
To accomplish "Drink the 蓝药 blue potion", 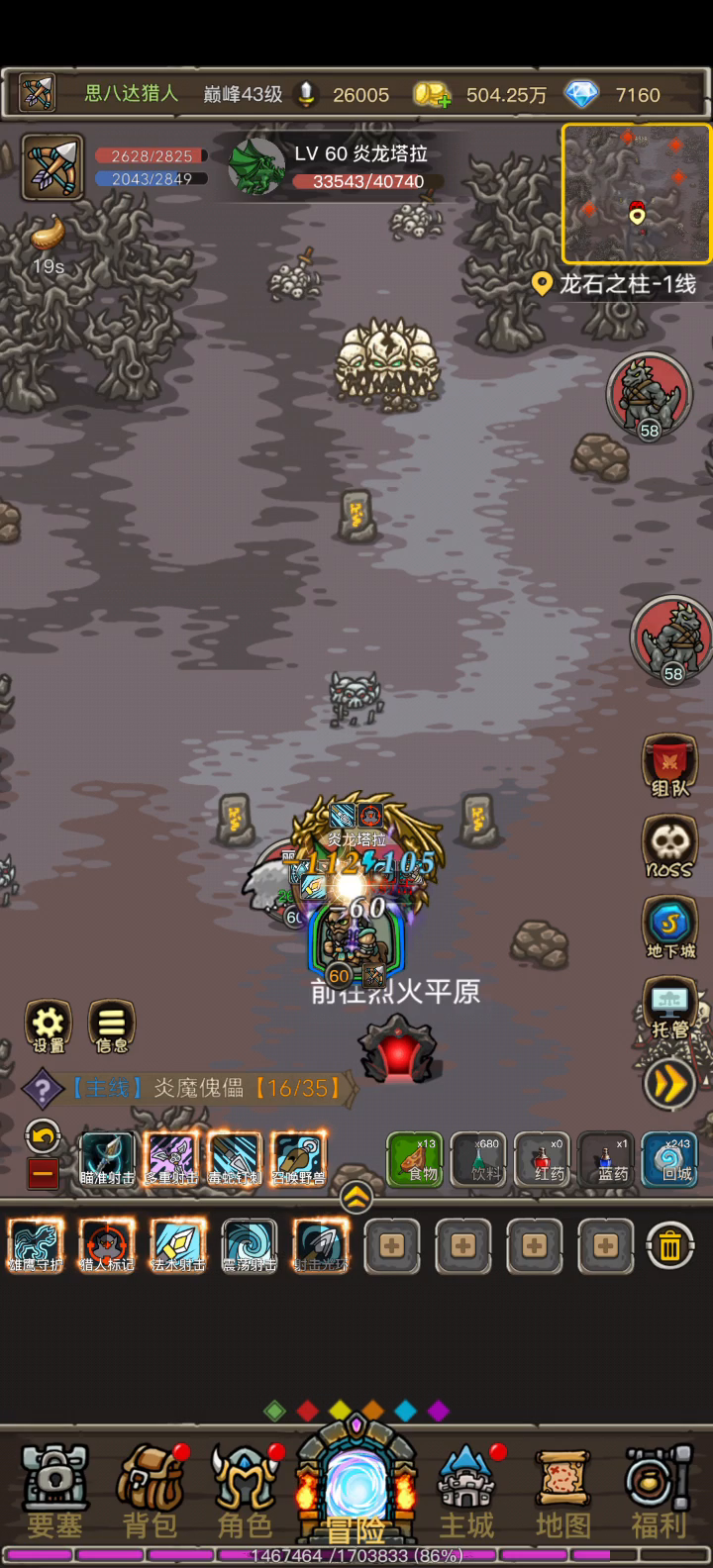I will (x=606, y=1160).
